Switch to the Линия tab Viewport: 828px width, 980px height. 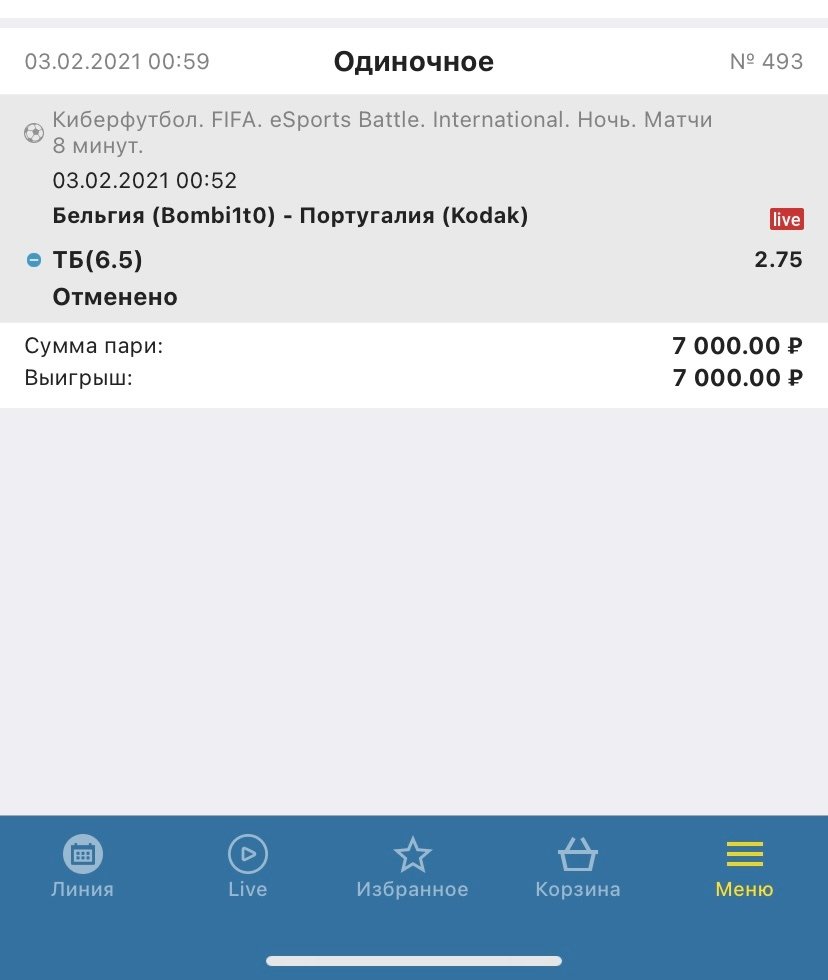82,867
